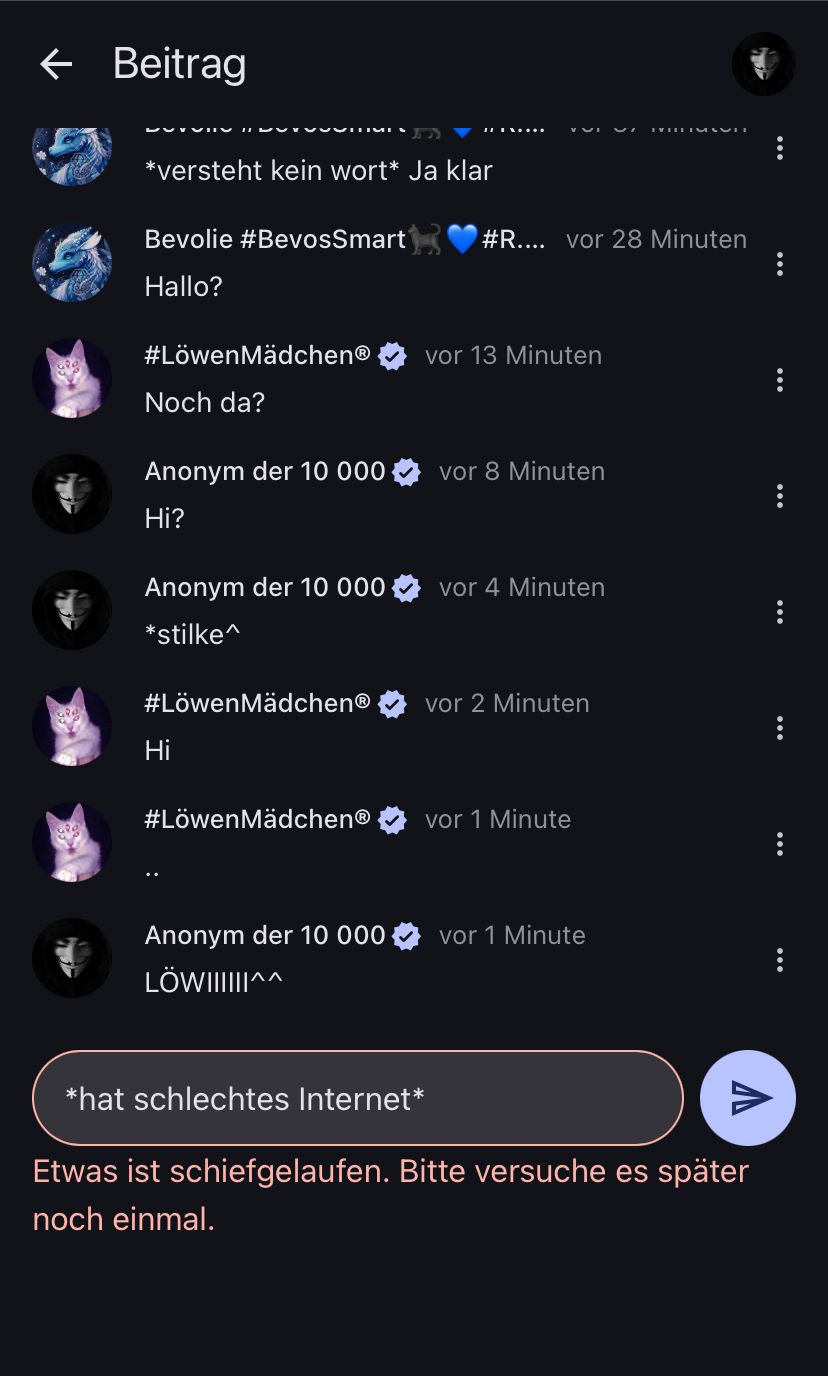This screenshot has width=828, height=1376.
Task: Open options for "*versteht kein wort* Ja klar"
Action: (779, 149)
